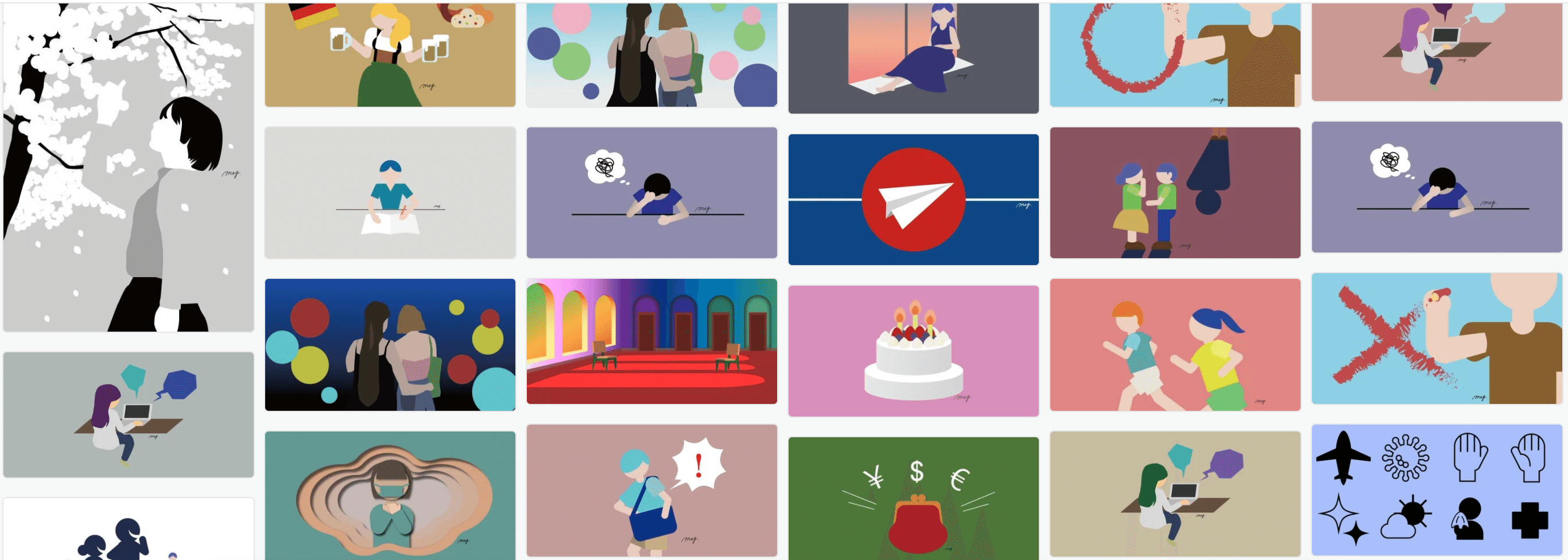Open the masked girl on teal background
1568x560 pixels.
tap(390, 495)
